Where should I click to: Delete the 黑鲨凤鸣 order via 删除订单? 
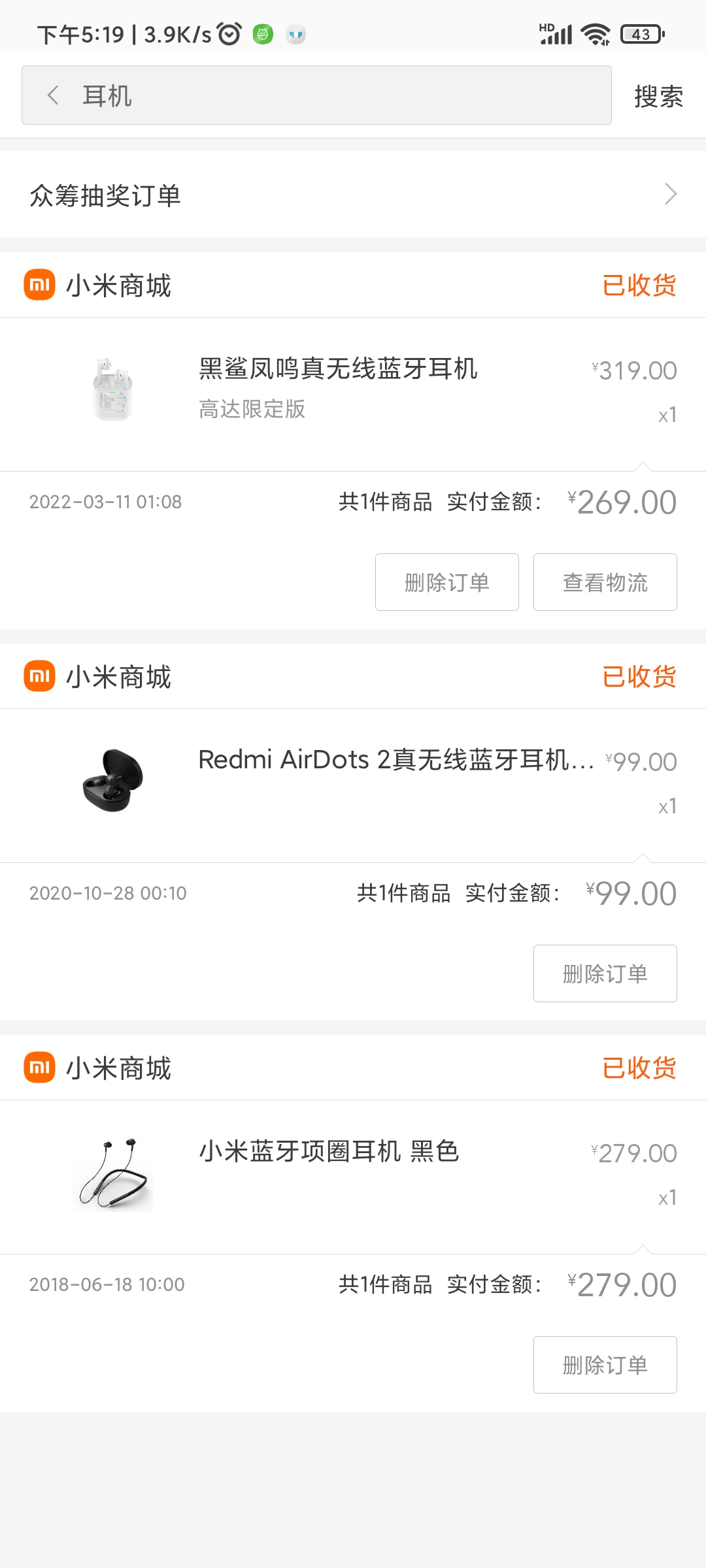coord(447,582)
